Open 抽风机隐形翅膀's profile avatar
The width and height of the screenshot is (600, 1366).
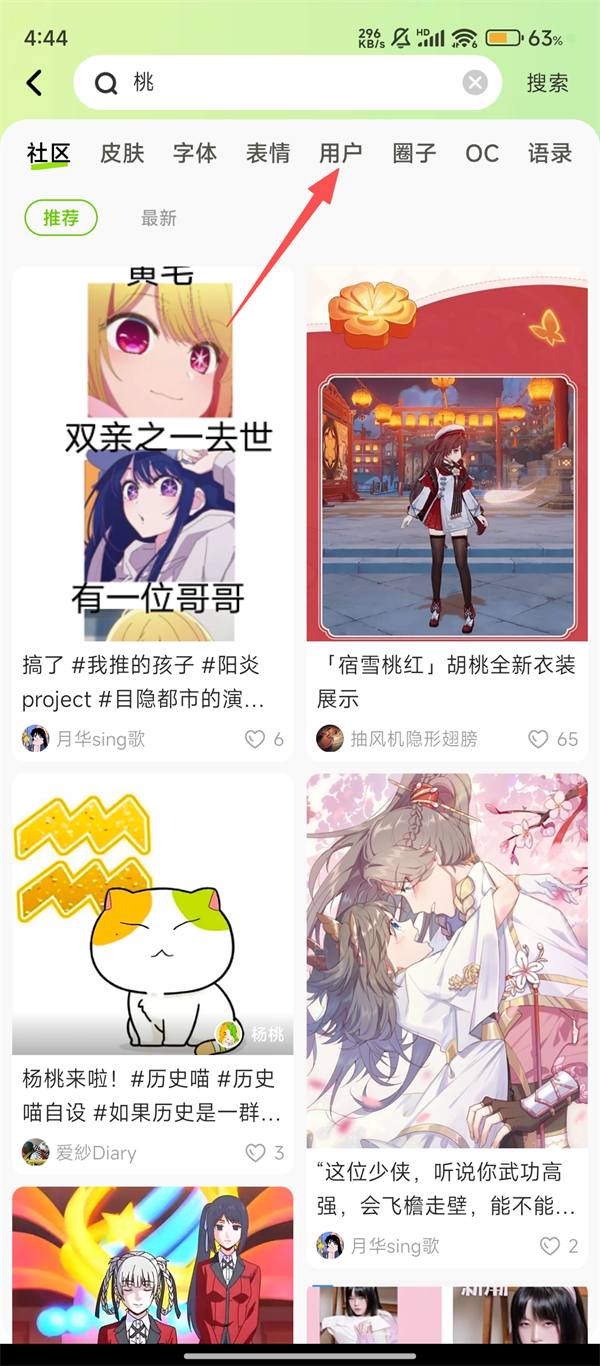[330, 739]
